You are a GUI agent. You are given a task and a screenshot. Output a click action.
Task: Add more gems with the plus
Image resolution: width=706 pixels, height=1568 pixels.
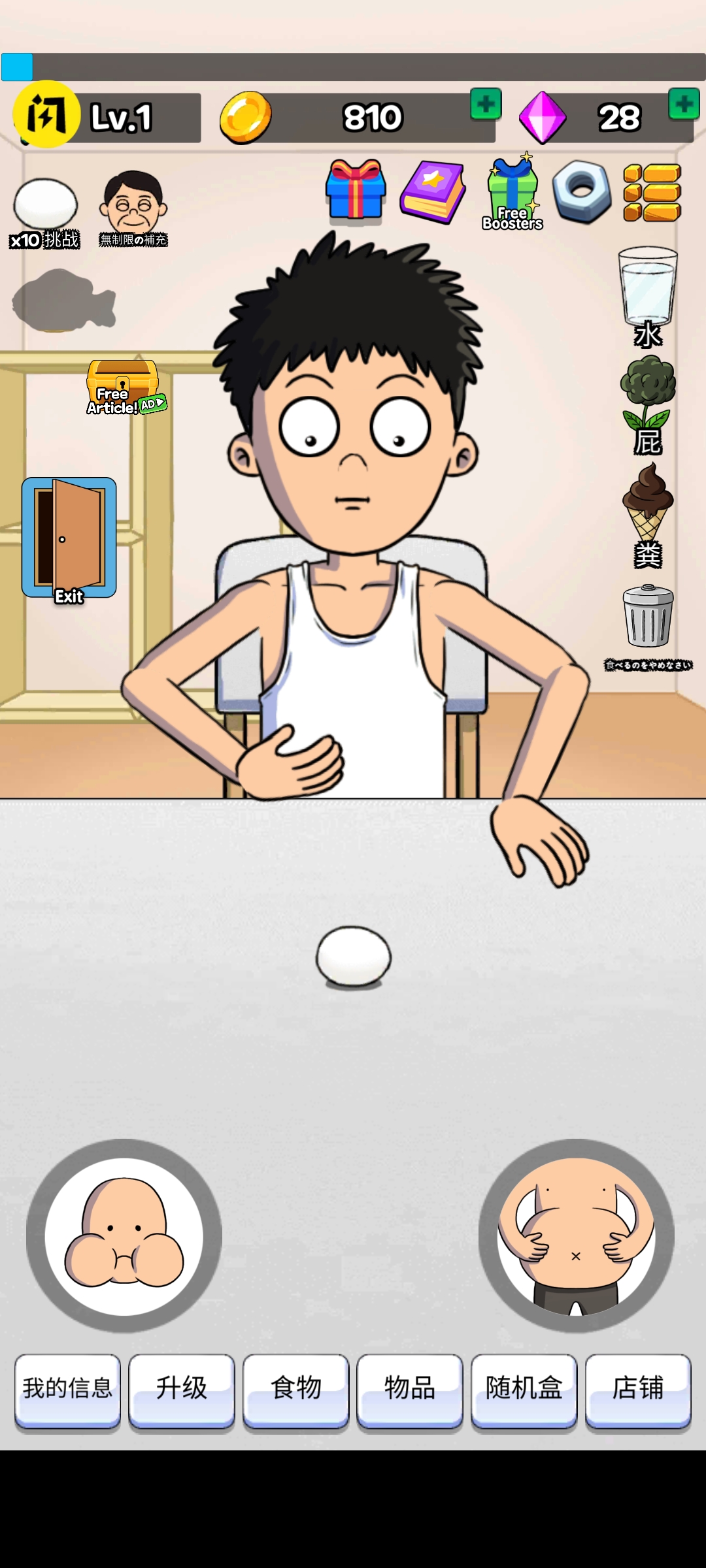(684, 104)
